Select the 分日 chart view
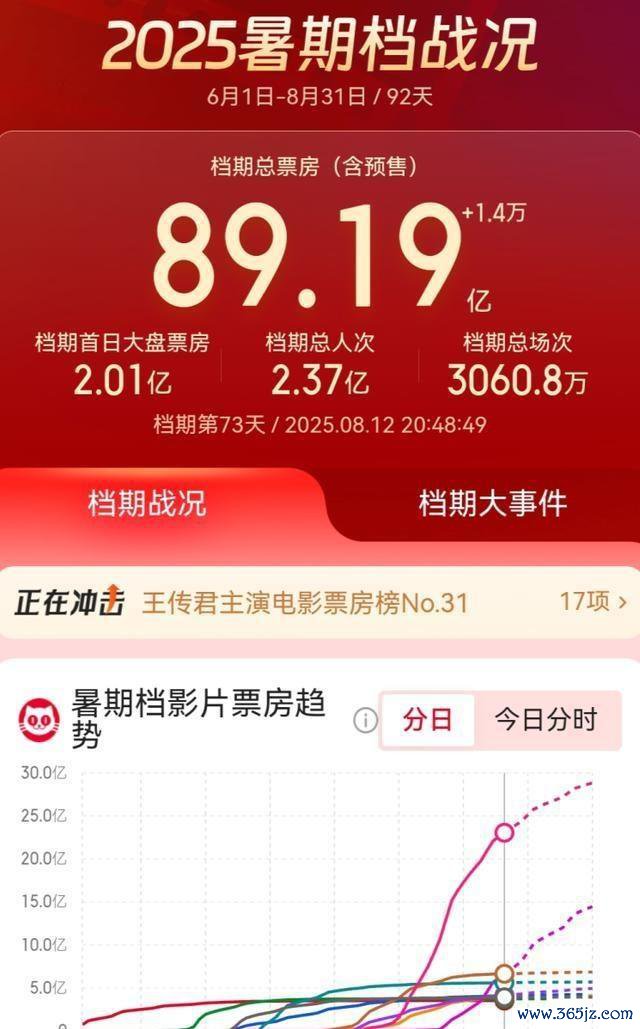 [427, 719]
